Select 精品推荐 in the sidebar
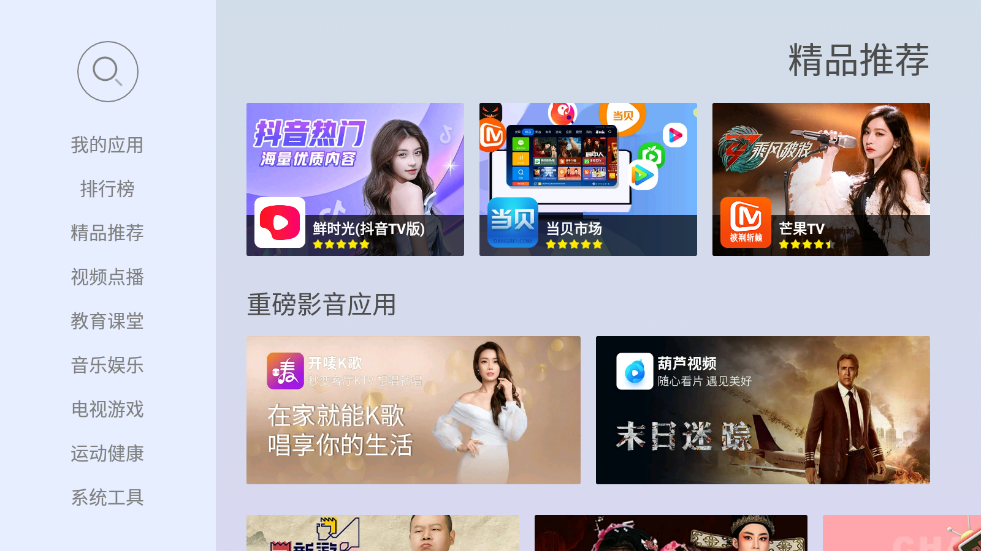Image resolution: width=981 pixels, height=551 pixels. point(107,233)
